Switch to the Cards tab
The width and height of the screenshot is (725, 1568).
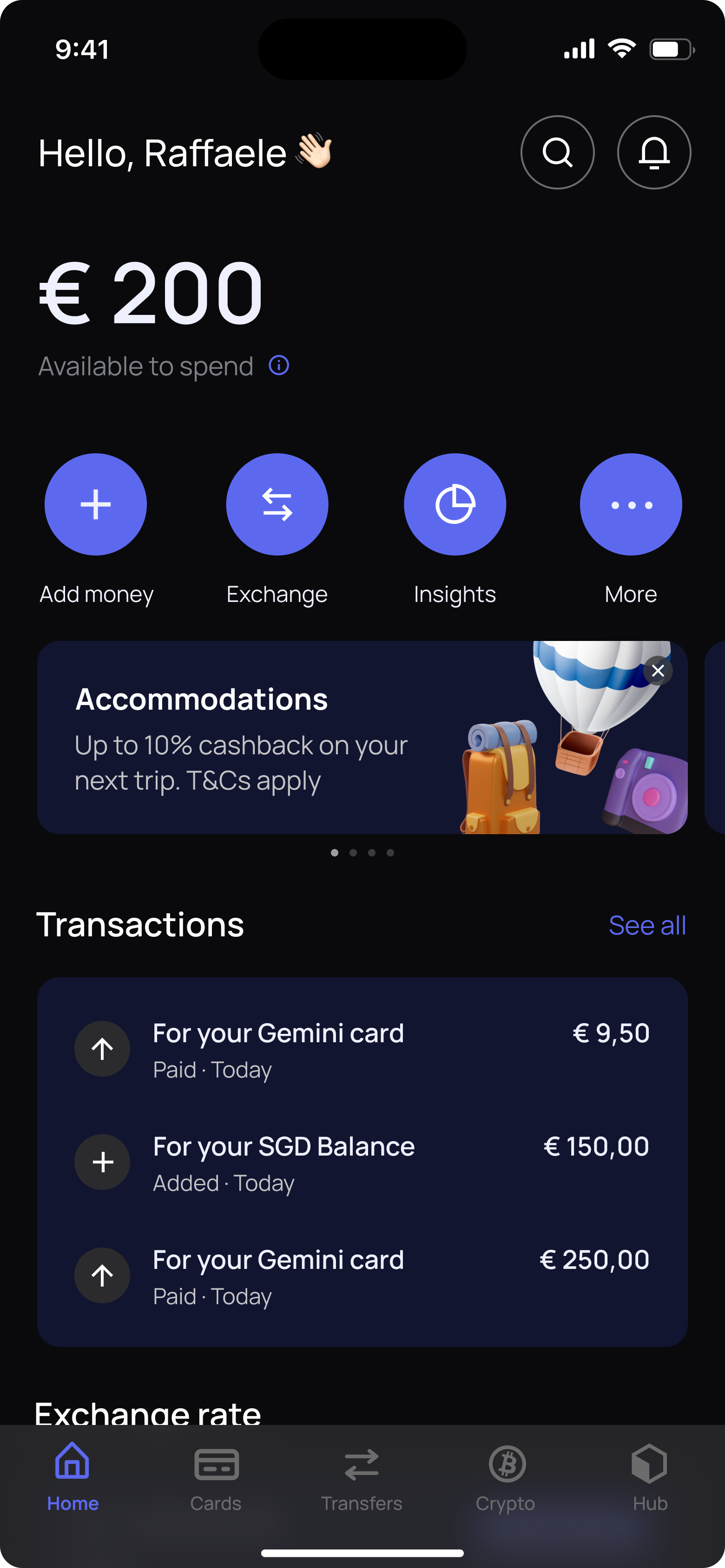click(216, 1477)
